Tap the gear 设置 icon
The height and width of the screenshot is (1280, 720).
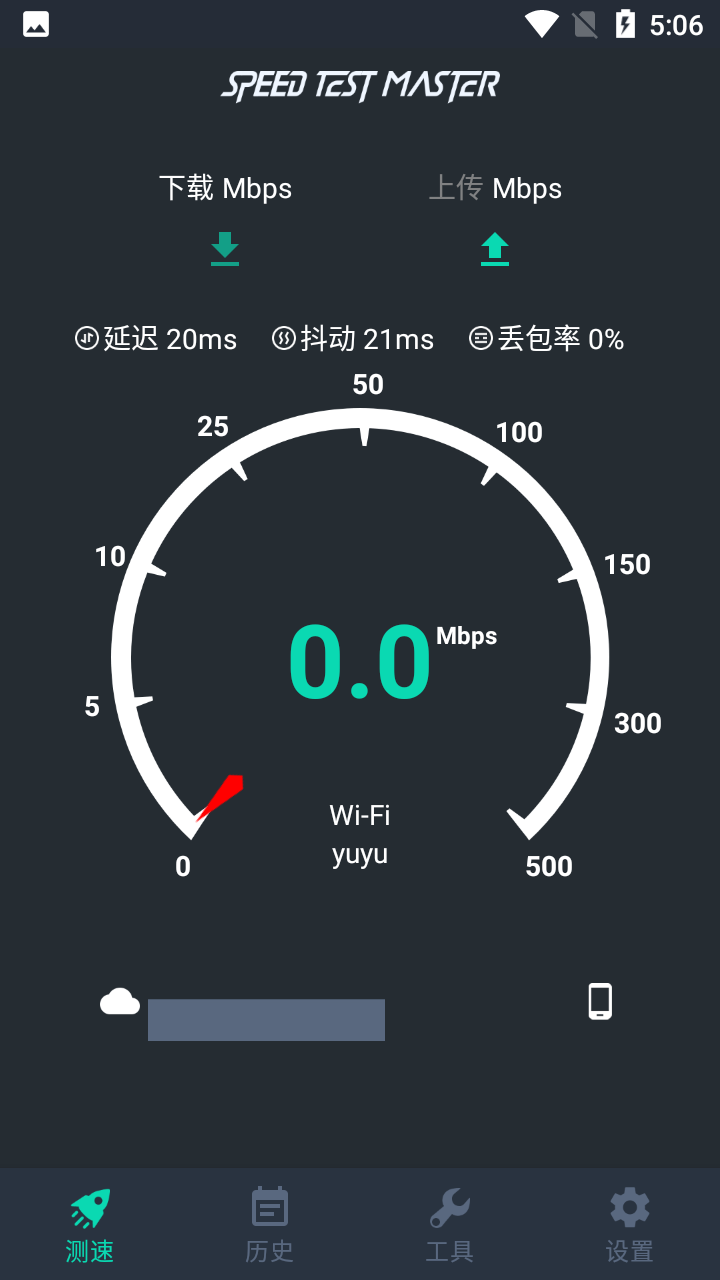click(x=629, y=1208)
